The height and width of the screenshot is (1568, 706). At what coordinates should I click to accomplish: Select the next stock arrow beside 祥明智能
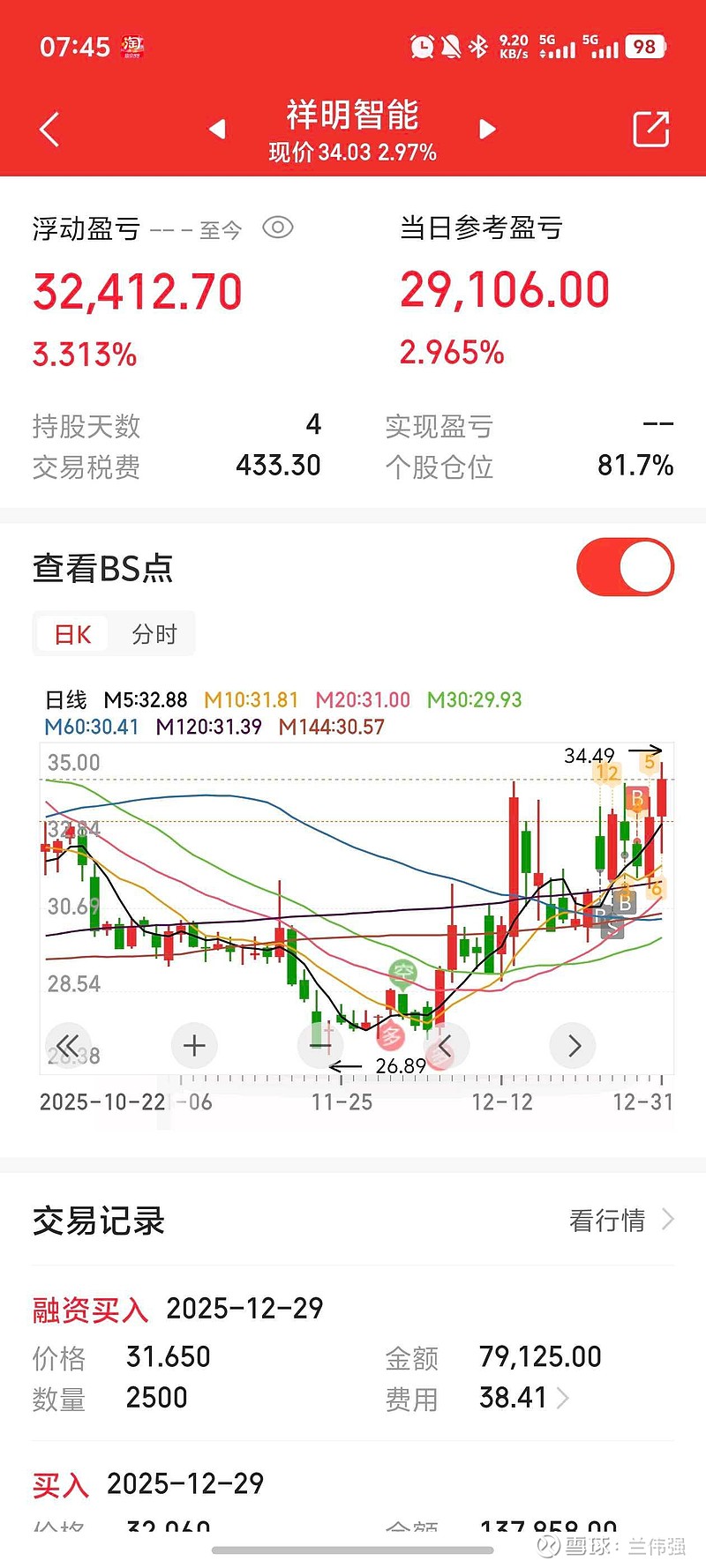pyautogui.click(x=487, y=129)
